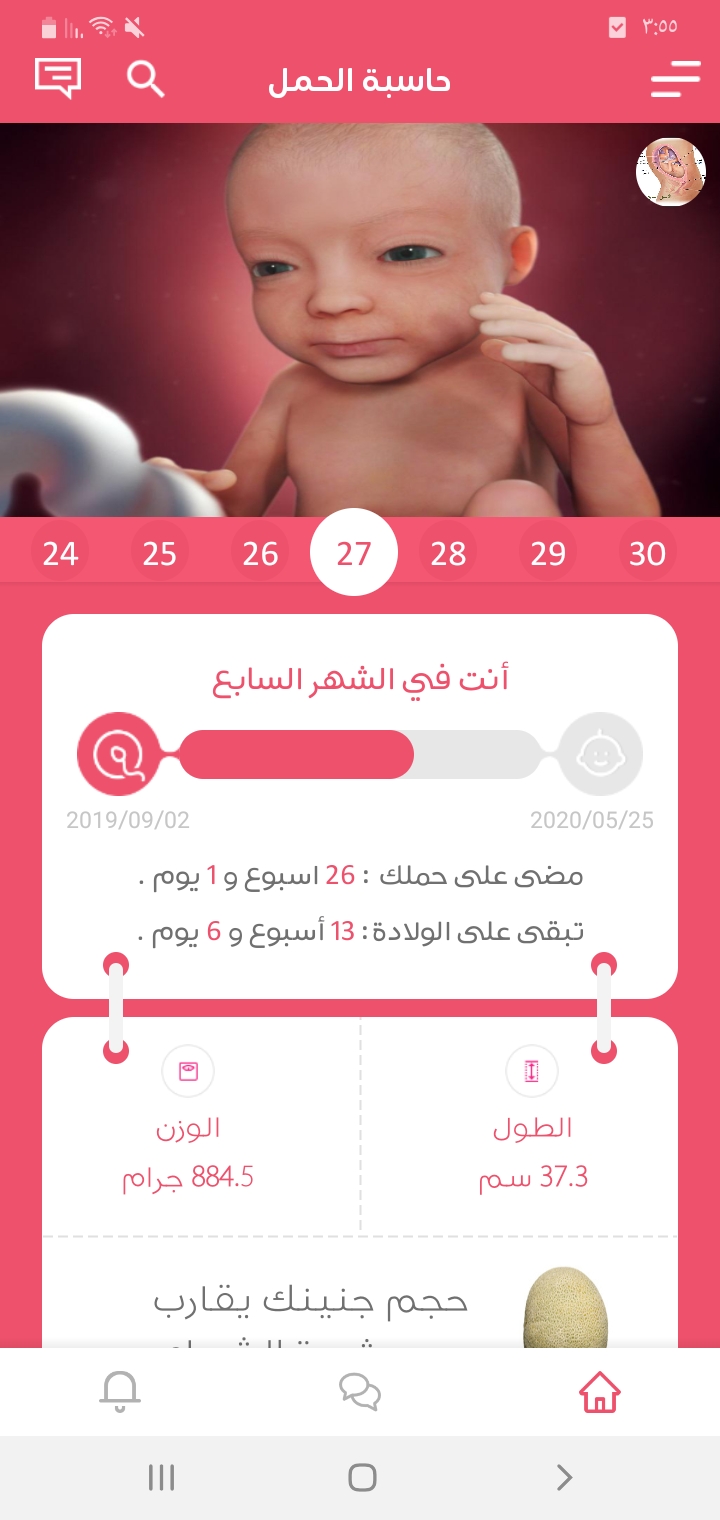Open the side menu button
The width and height of the screenshot is (720, 1520).
[675, 79]
